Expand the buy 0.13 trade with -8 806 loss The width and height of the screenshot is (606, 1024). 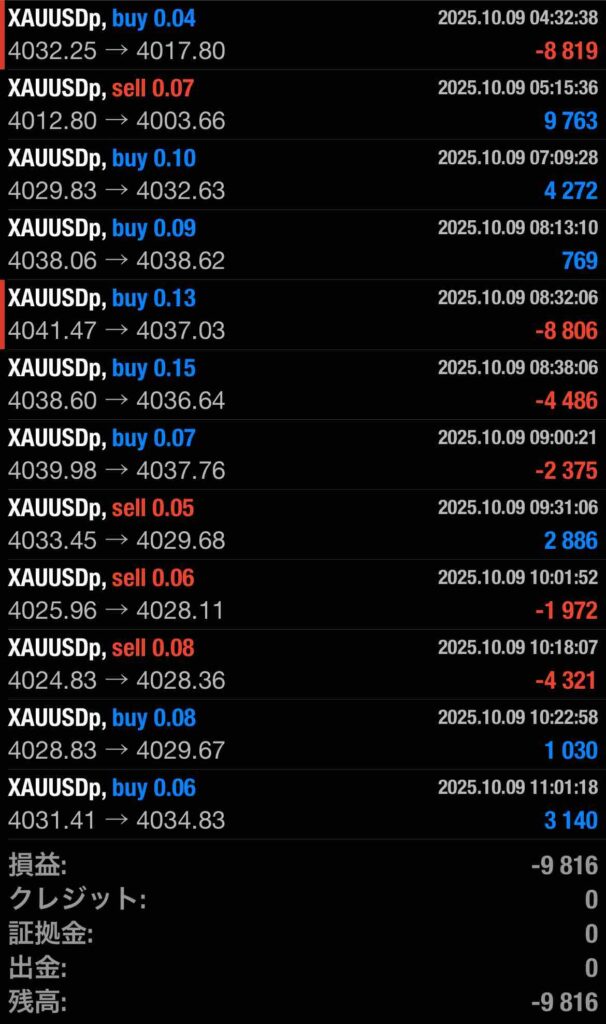(x=303, y=315)
